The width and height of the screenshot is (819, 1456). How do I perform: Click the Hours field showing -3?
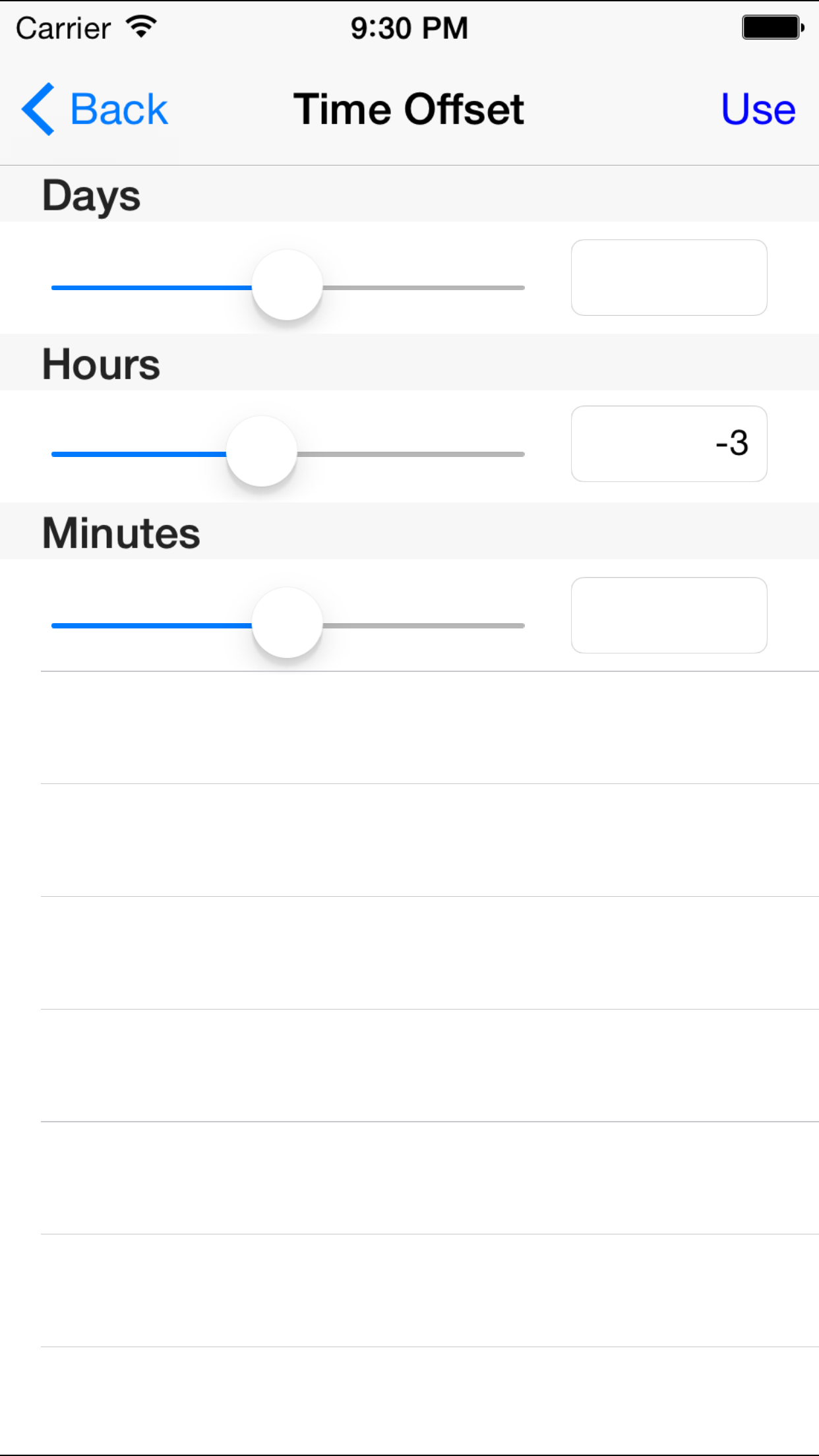click(669, 444)
